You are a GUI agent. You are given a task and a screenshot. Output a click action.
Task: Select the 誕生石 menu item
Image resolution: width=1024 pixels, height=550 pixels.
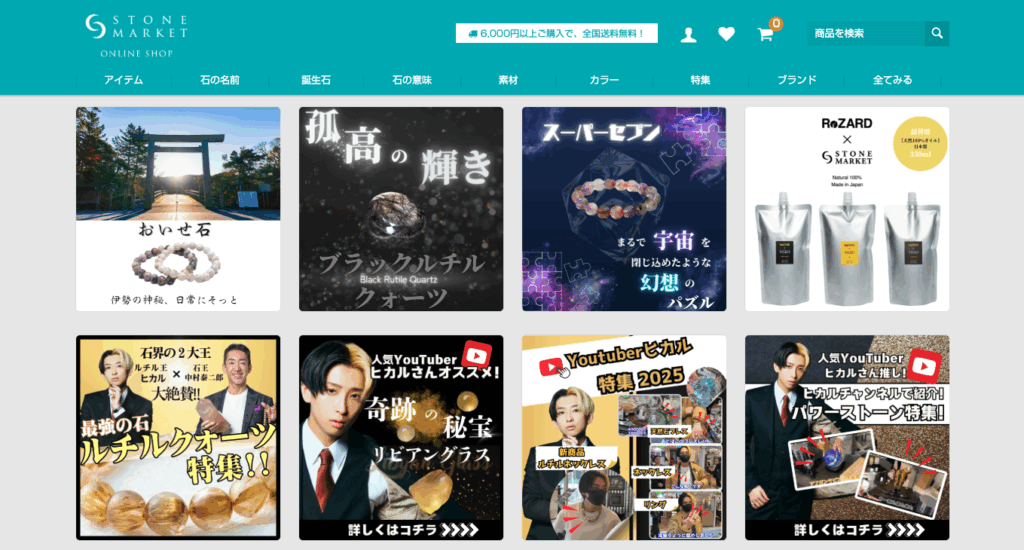pos(315,80)
